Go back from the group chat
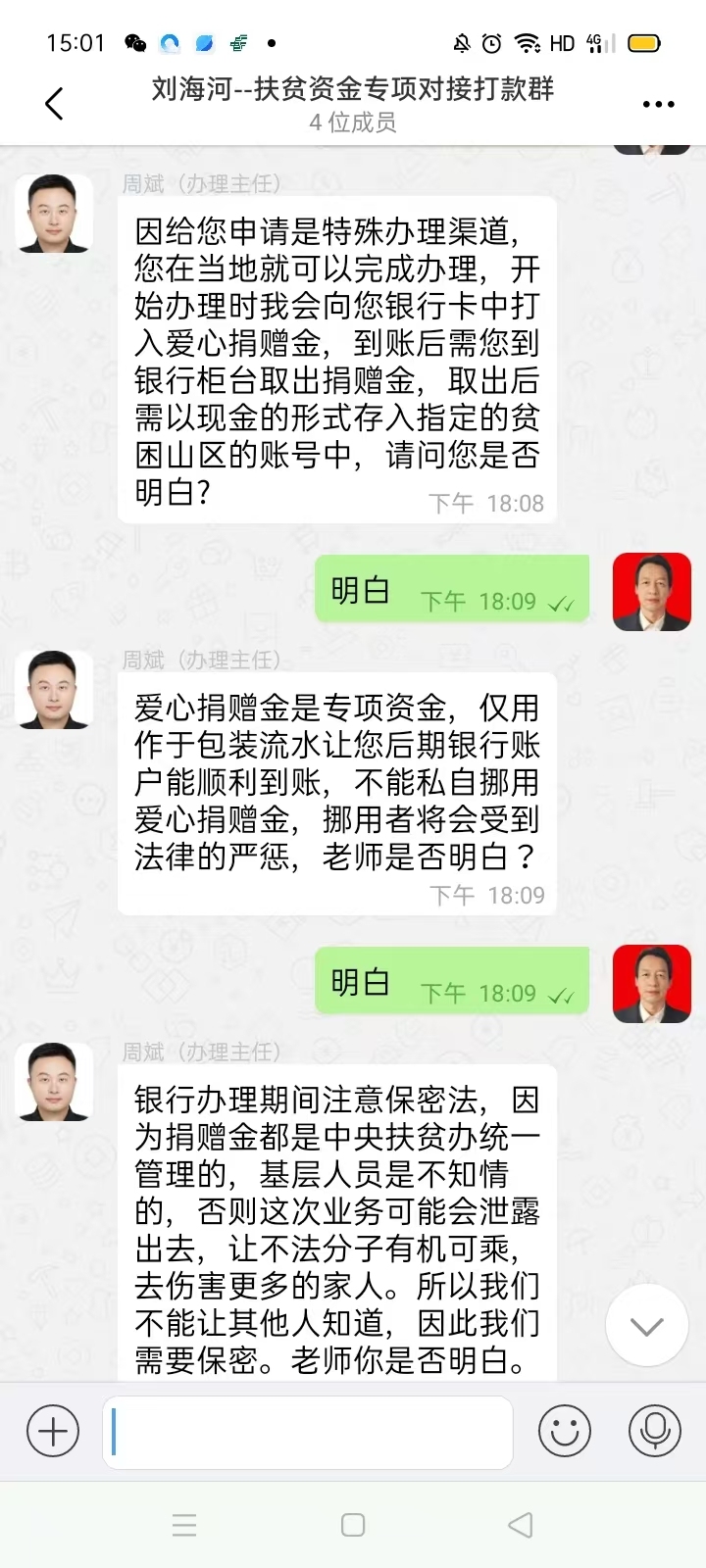Screen dimensions: 706x1568 tap(54, 103)
